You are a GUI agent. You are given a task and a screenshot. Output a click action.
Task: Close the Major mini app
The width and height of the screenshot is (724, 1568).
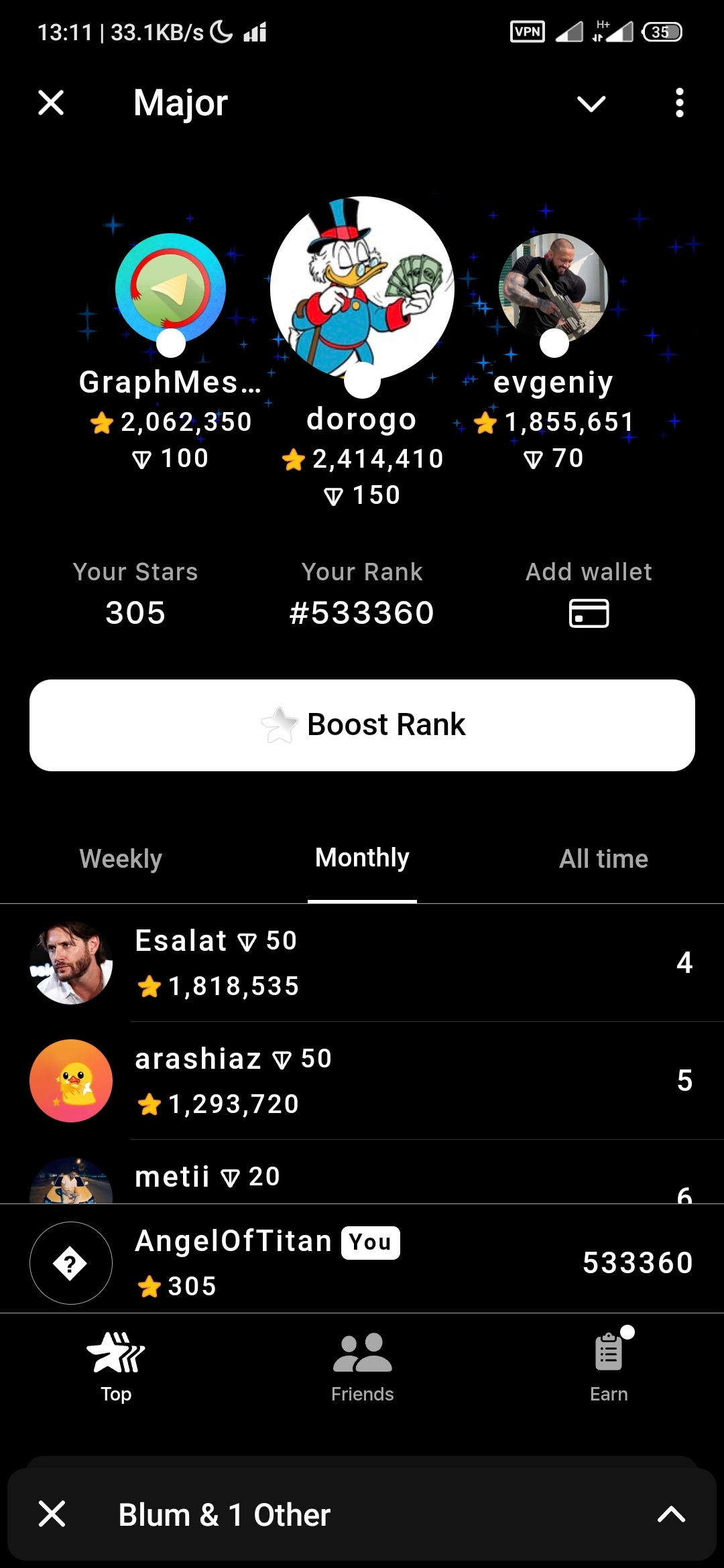51,103
